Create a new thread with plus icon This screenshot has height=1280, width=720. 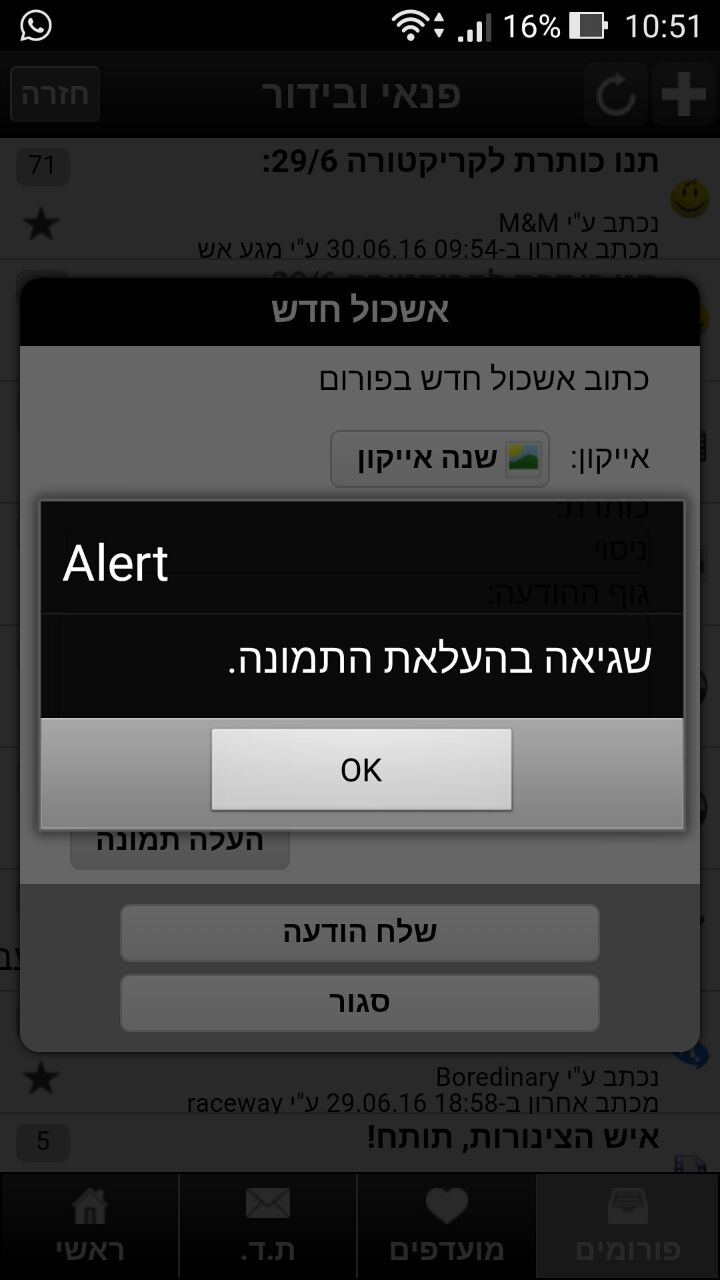(x=684, y=96)
